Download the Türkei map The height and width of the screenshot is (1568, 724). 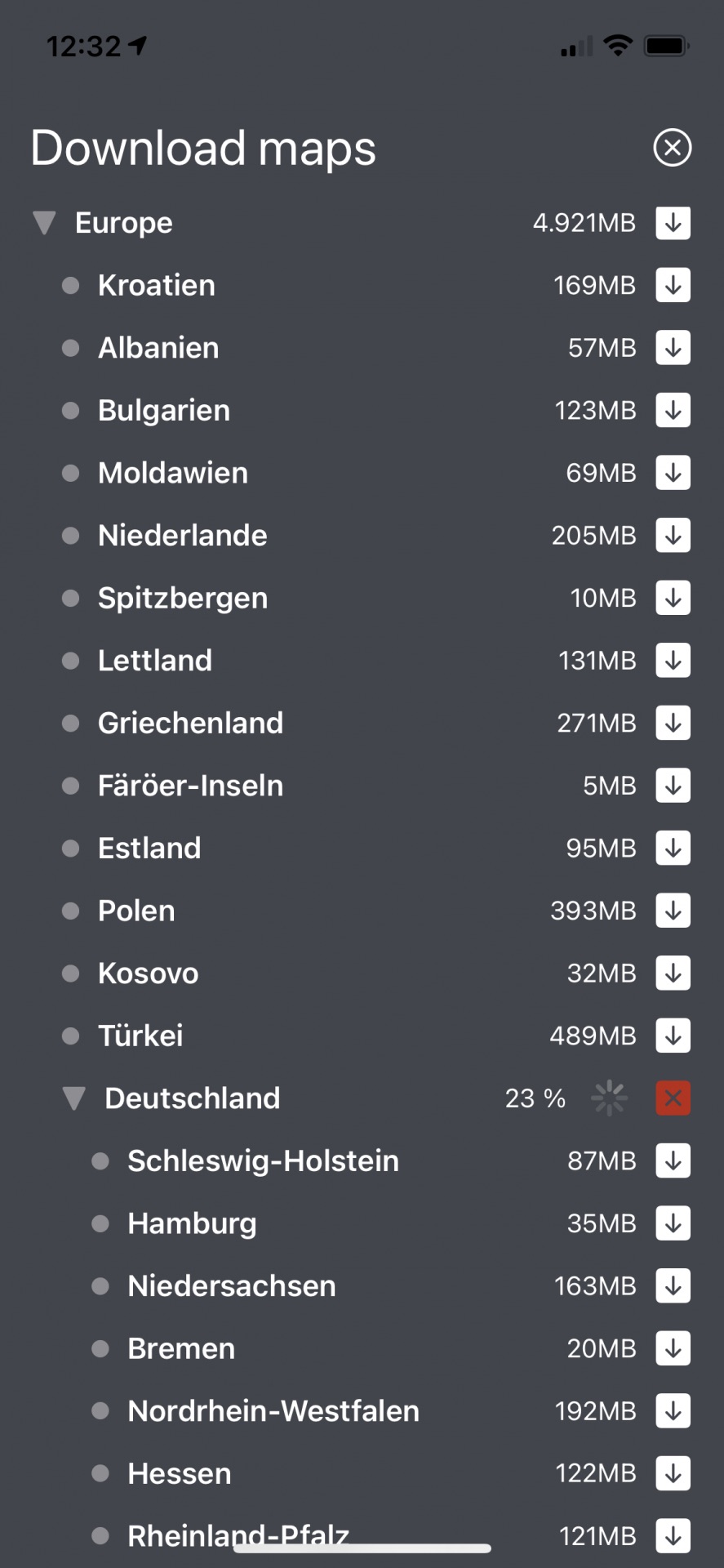pos(673,1036)
